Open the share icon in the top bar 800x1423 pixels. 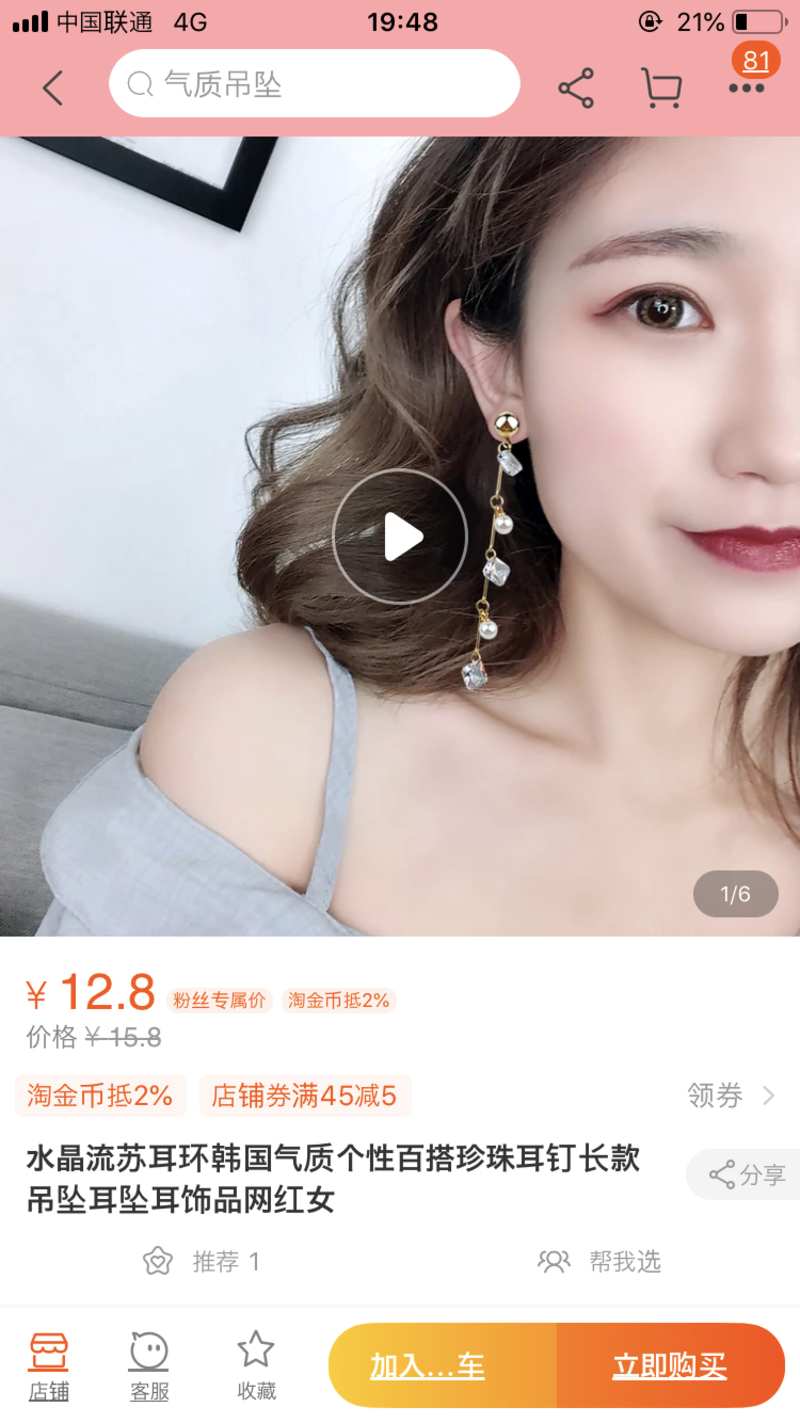[578, 87]
